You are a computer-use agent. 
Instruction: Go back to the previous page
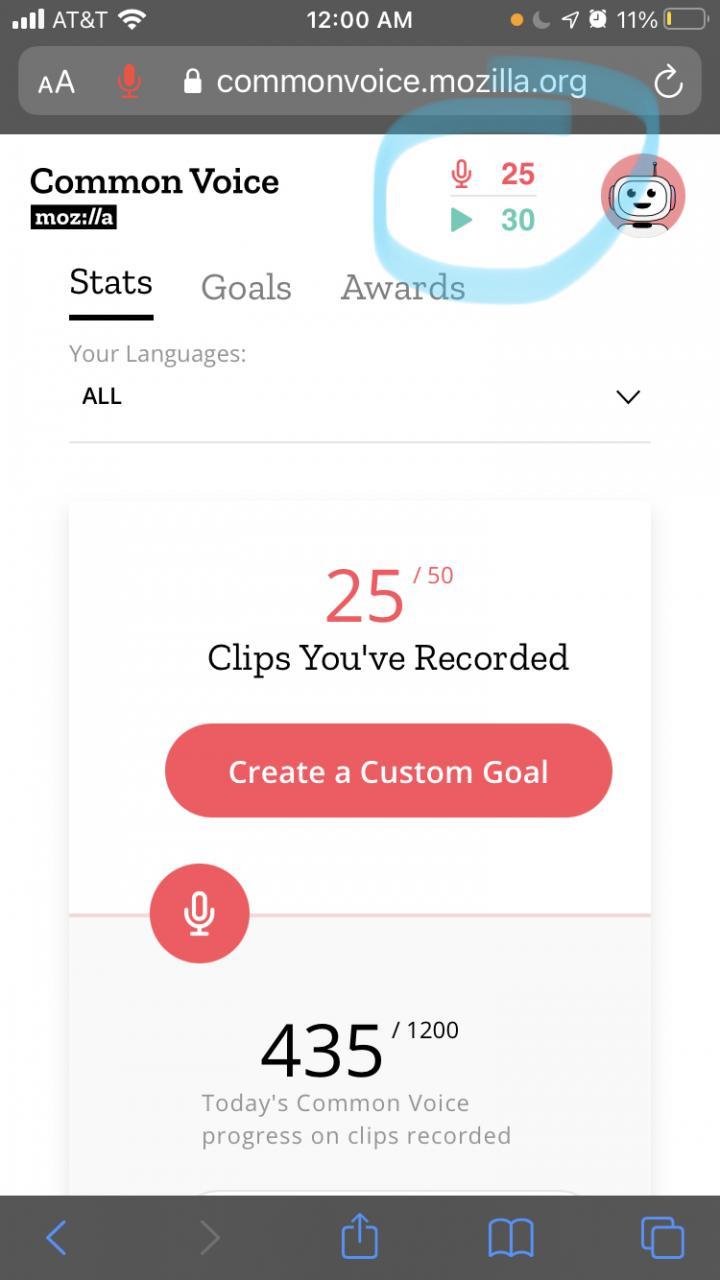coord(57,1238)
